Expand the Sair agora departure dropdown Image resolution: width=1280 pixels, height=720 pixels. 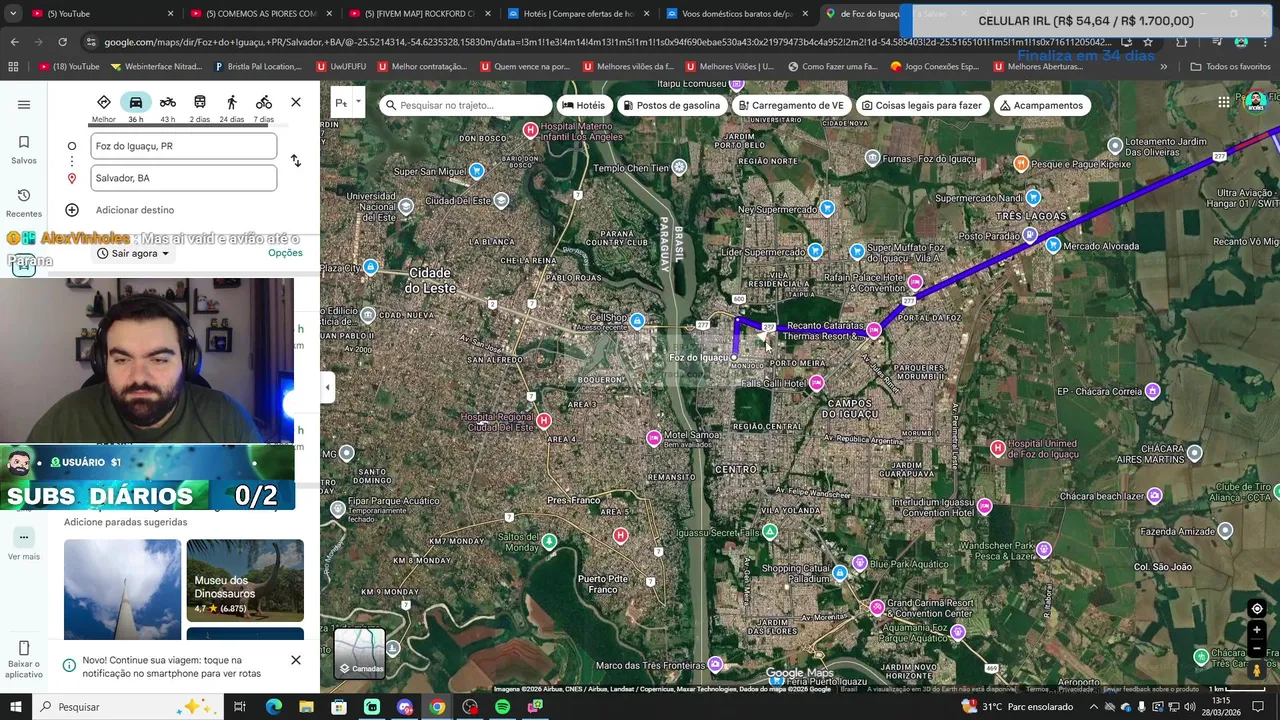(x=134, y=253)
